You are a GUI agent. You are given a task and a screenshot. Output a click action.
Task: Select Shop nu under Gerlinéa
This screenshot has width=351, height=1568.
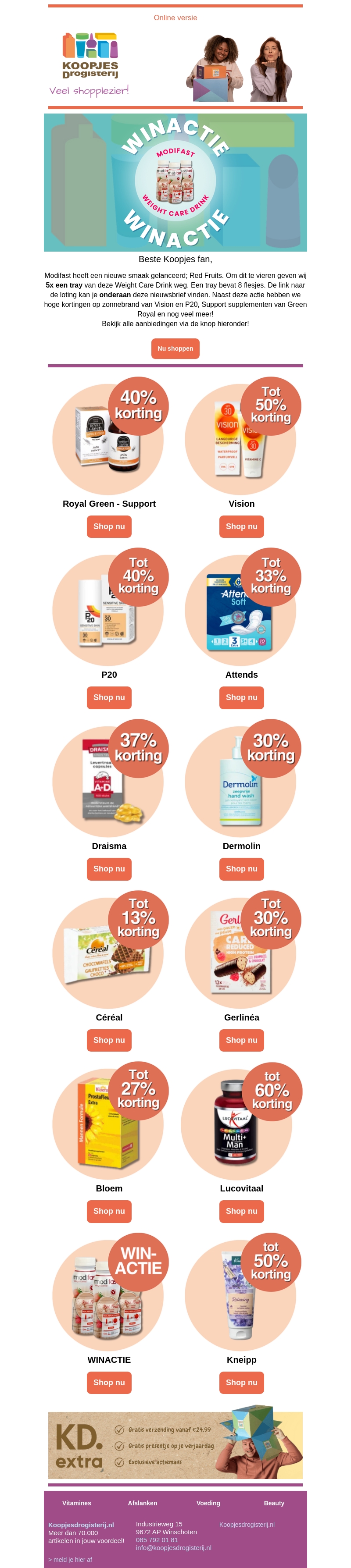[241, 1040]
